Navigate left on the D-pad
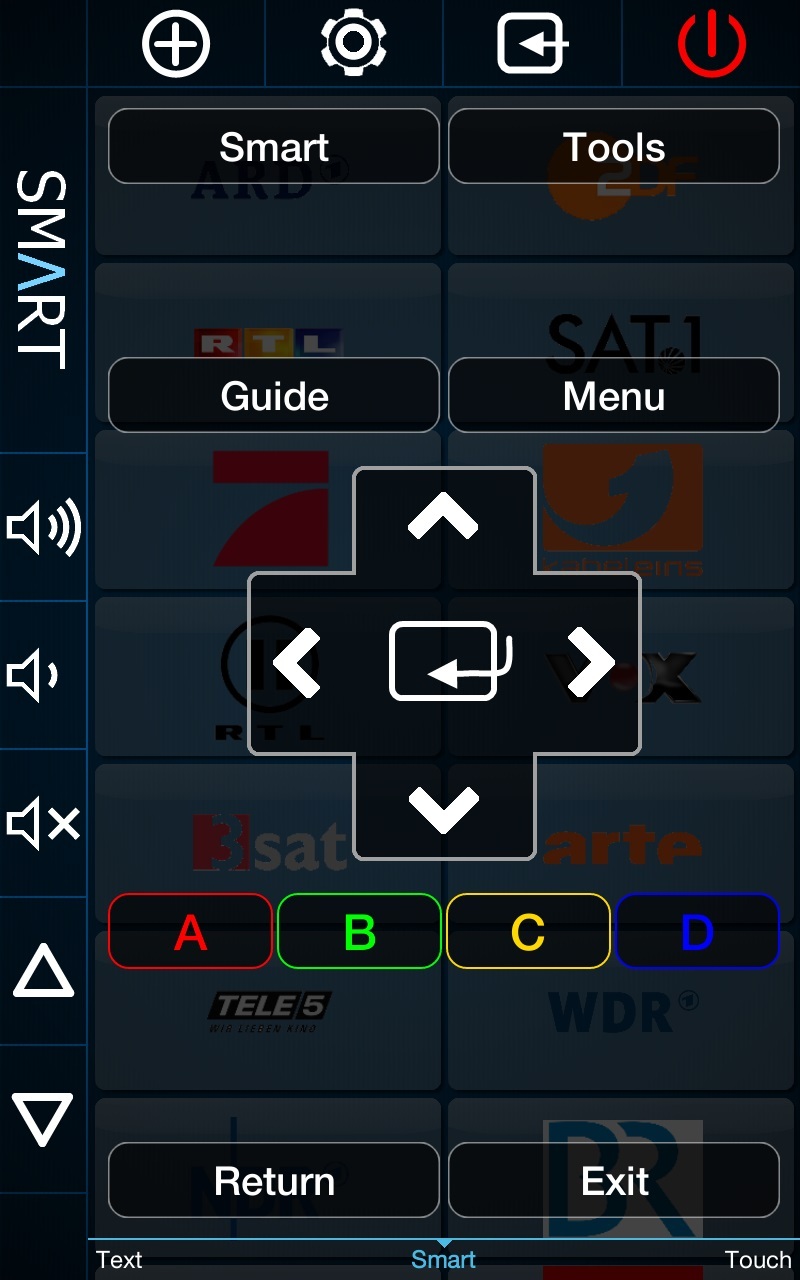The width and height of the screenshot is (800, 1280). tap(297, 663)
